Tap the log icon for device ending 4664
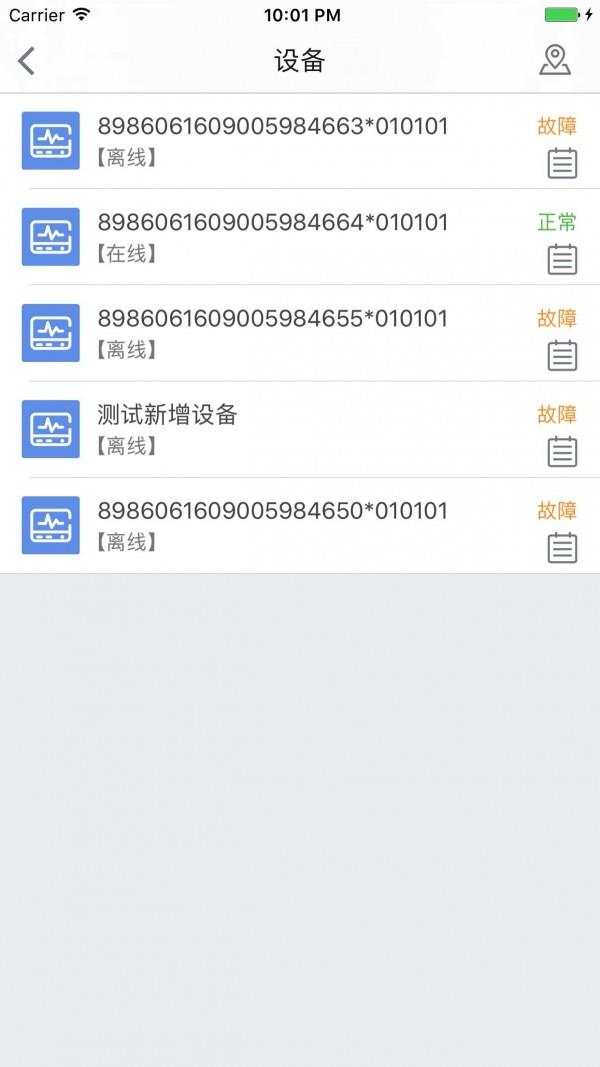This screenshot has height=1067, width=600. point(562,259)
